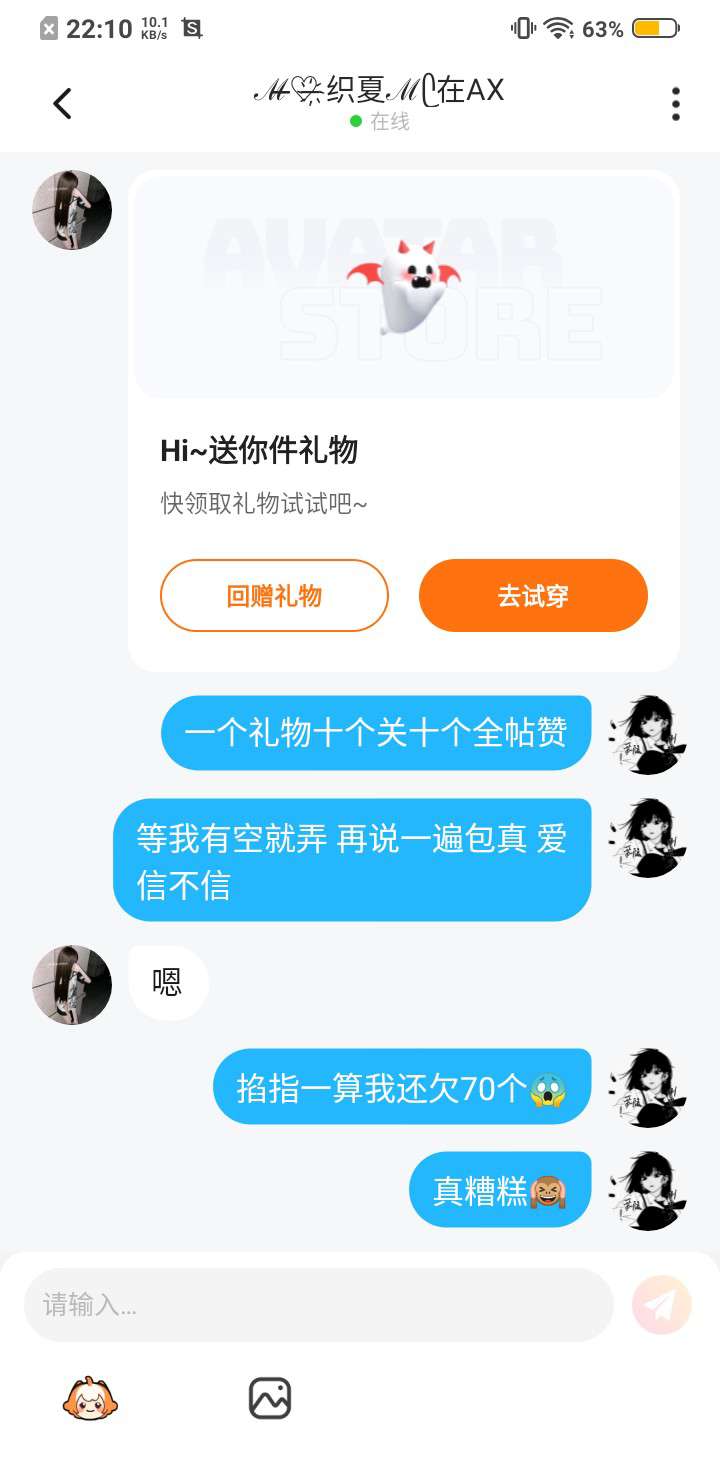This screenshot has height=1460, width=720.
Task: Tap the 去试穿 button
Action: coord(533,596)
